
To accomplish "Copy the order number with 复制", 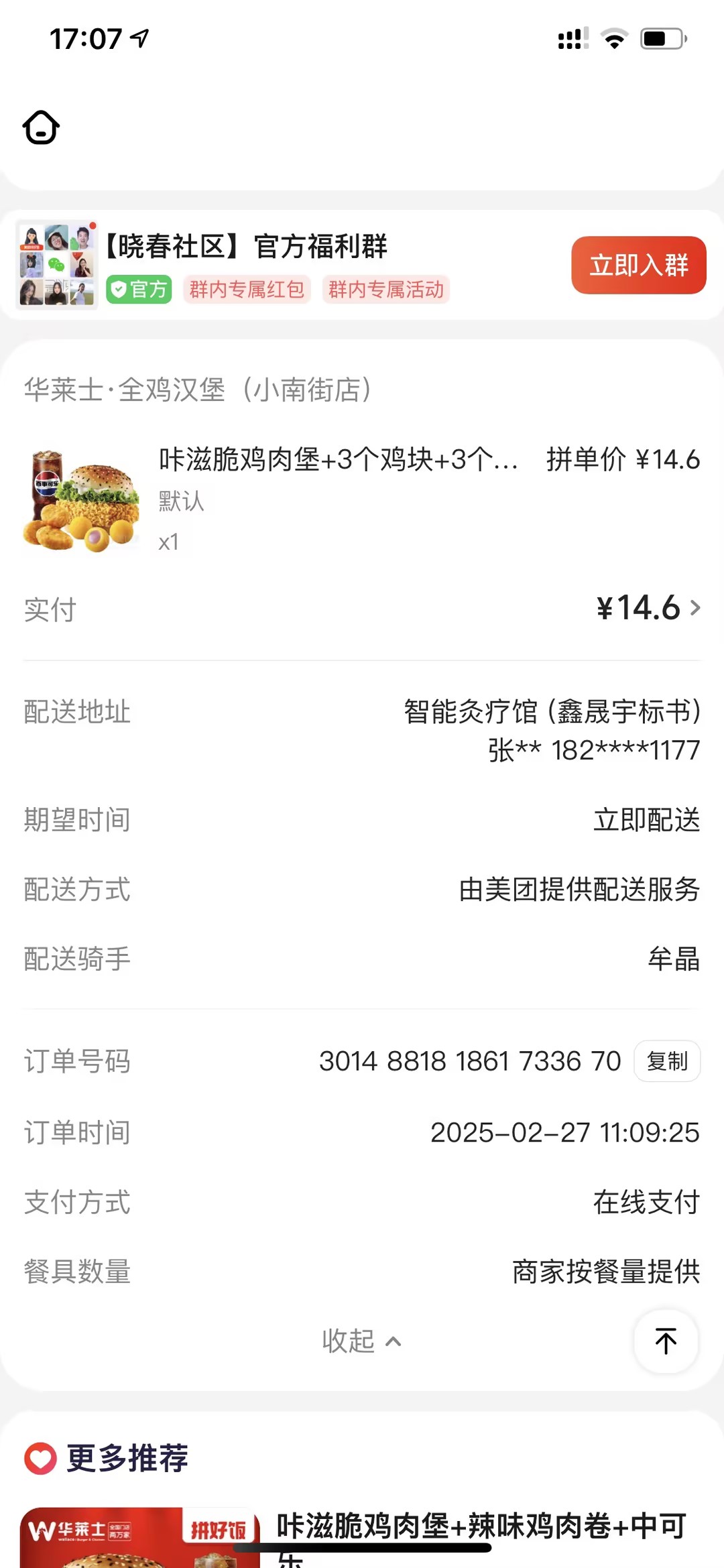I will (x=667, y=1061).
